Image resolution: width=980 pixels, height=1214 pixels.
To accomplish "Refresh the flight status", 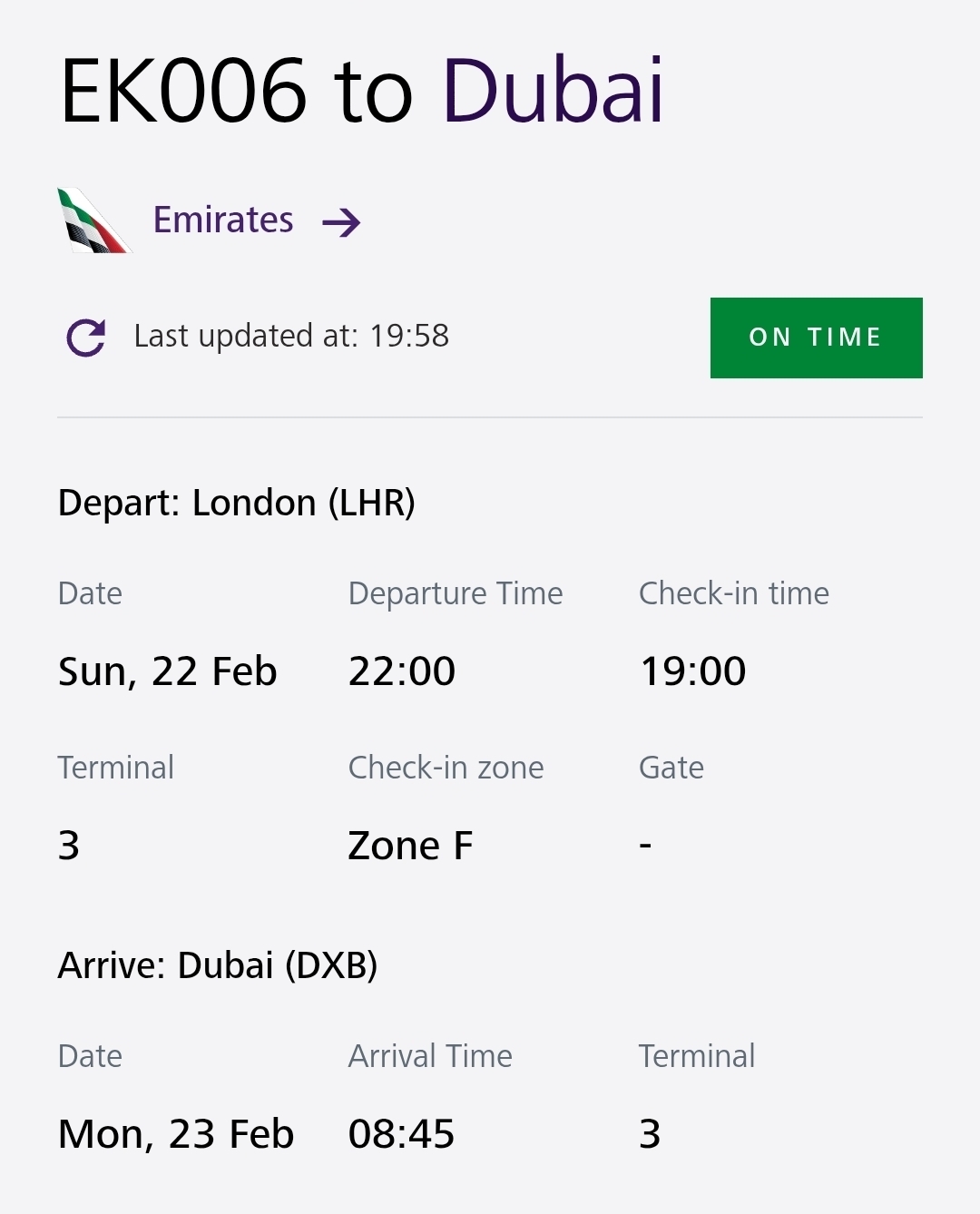I will point(86,338).
